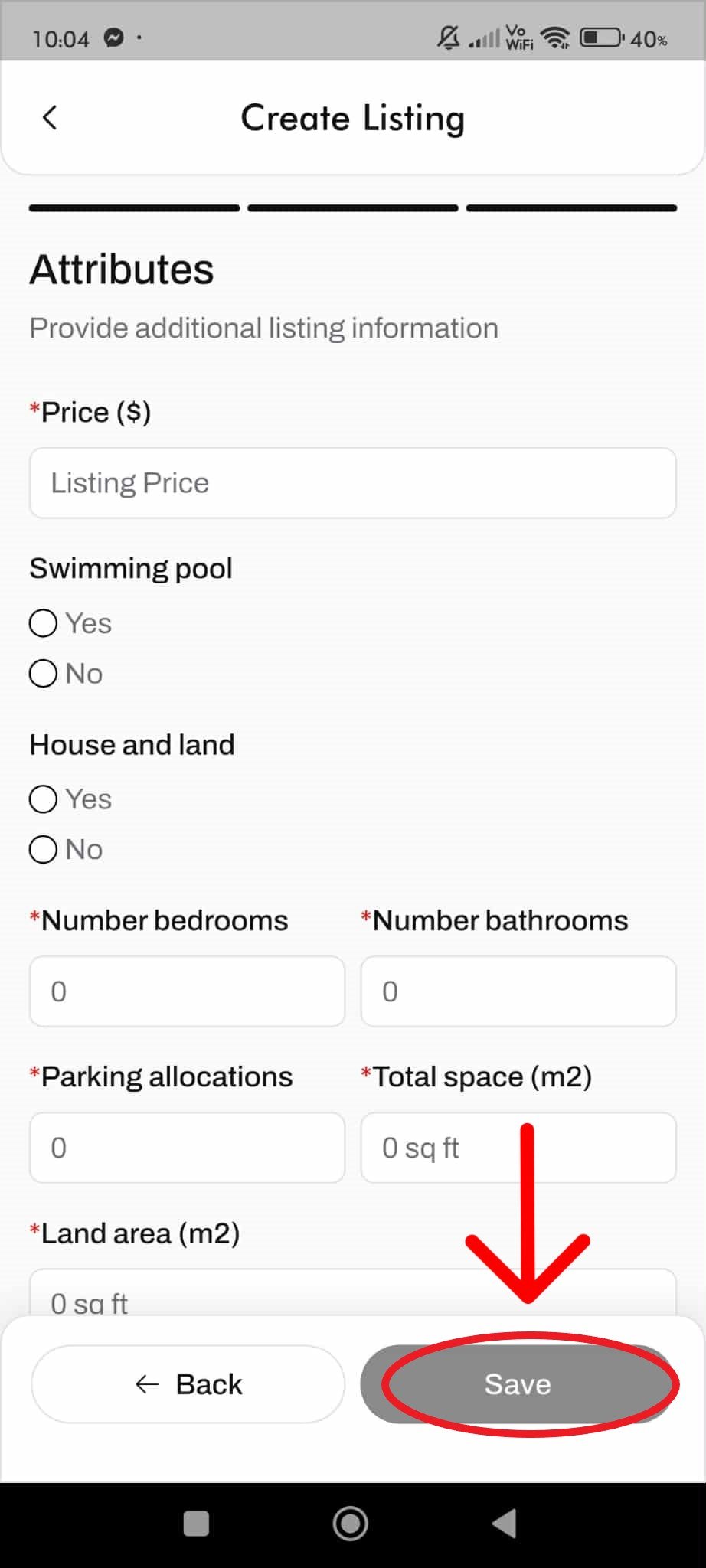Open the system recent apps view

[x=196, y=1524]
